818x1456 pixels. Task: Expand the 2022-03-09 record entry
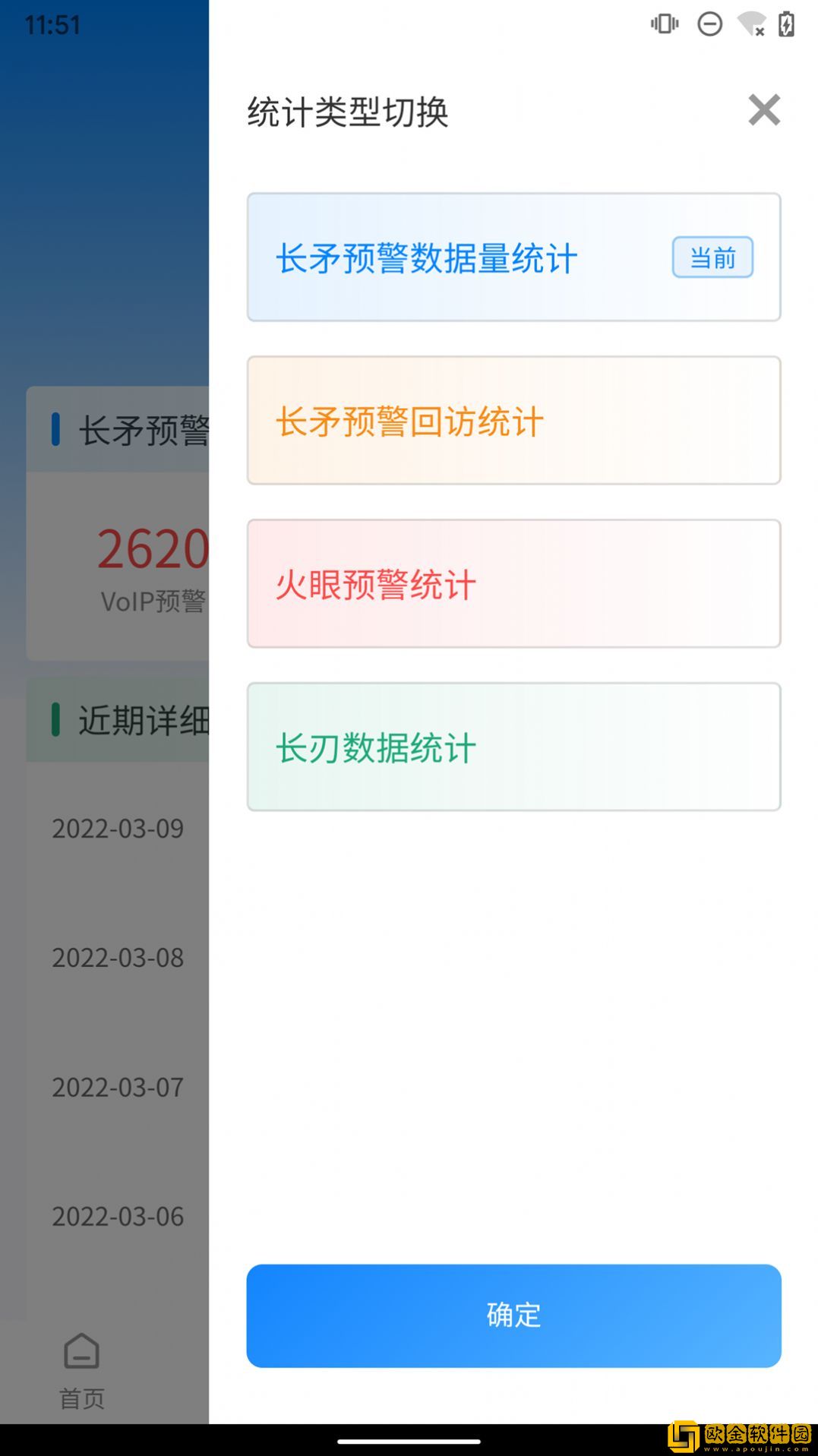click(x=116, y=829)
